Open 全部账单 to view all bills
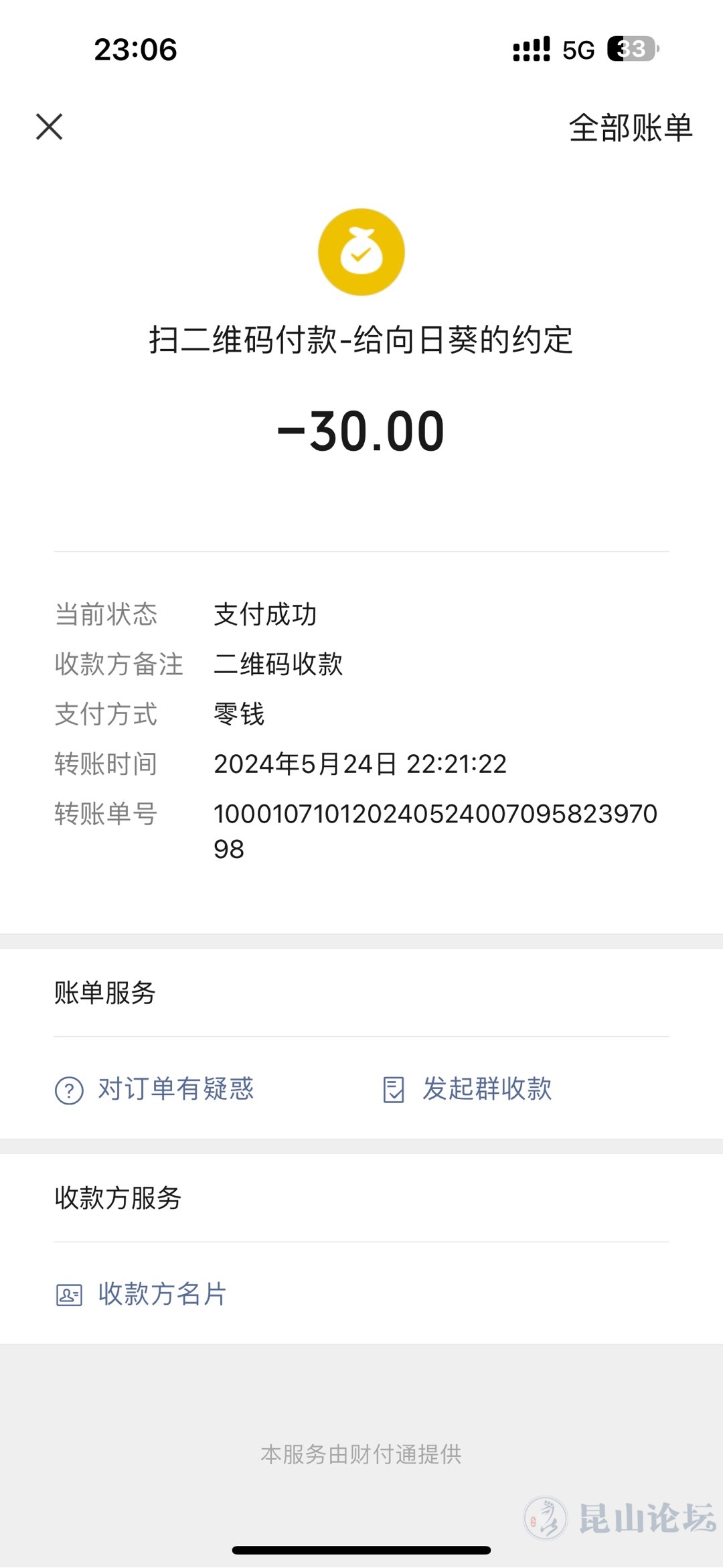Screen dimensions: 723x1568 630,128
